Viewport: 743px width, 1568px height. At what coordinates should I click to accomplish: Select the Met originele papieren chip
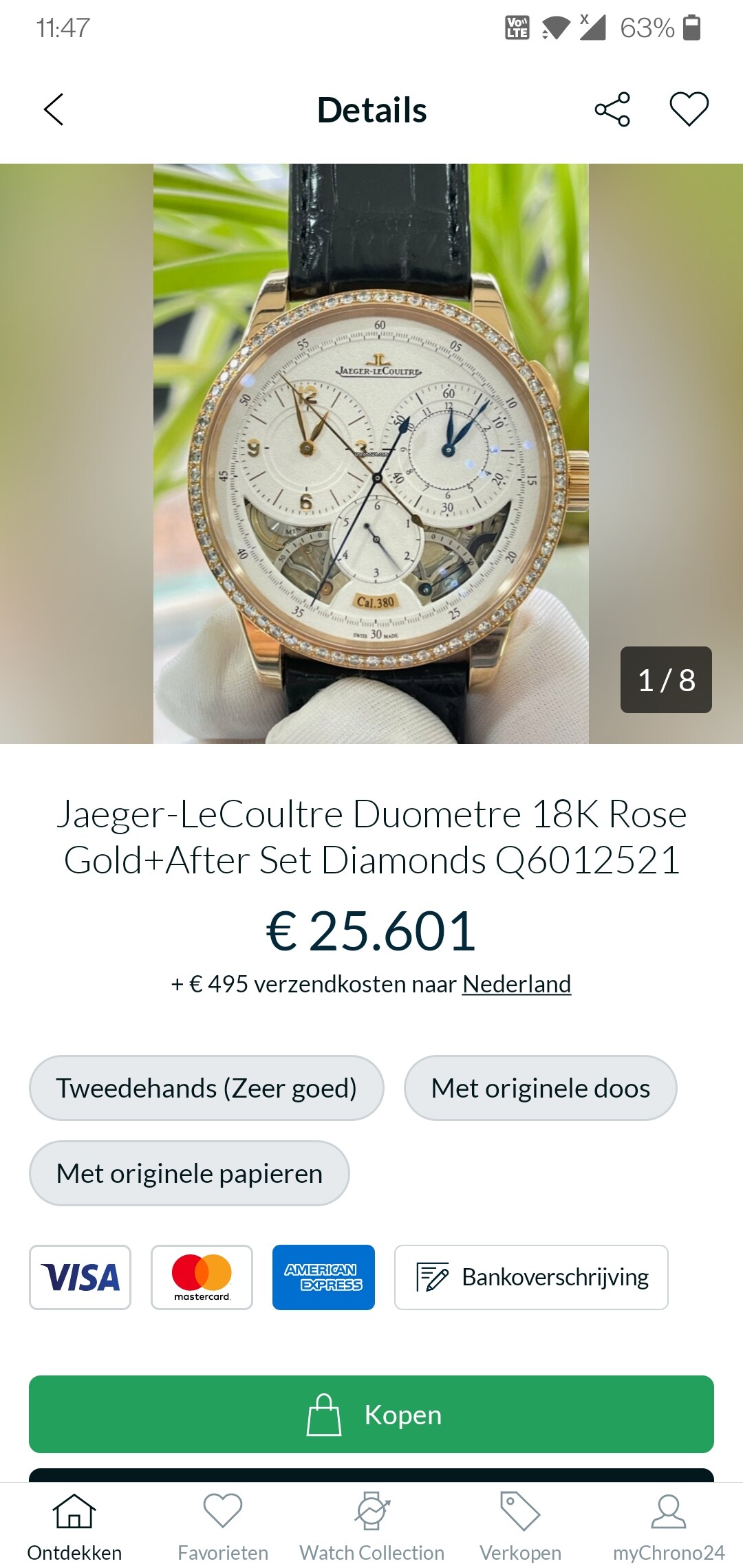click(189, 1173)
